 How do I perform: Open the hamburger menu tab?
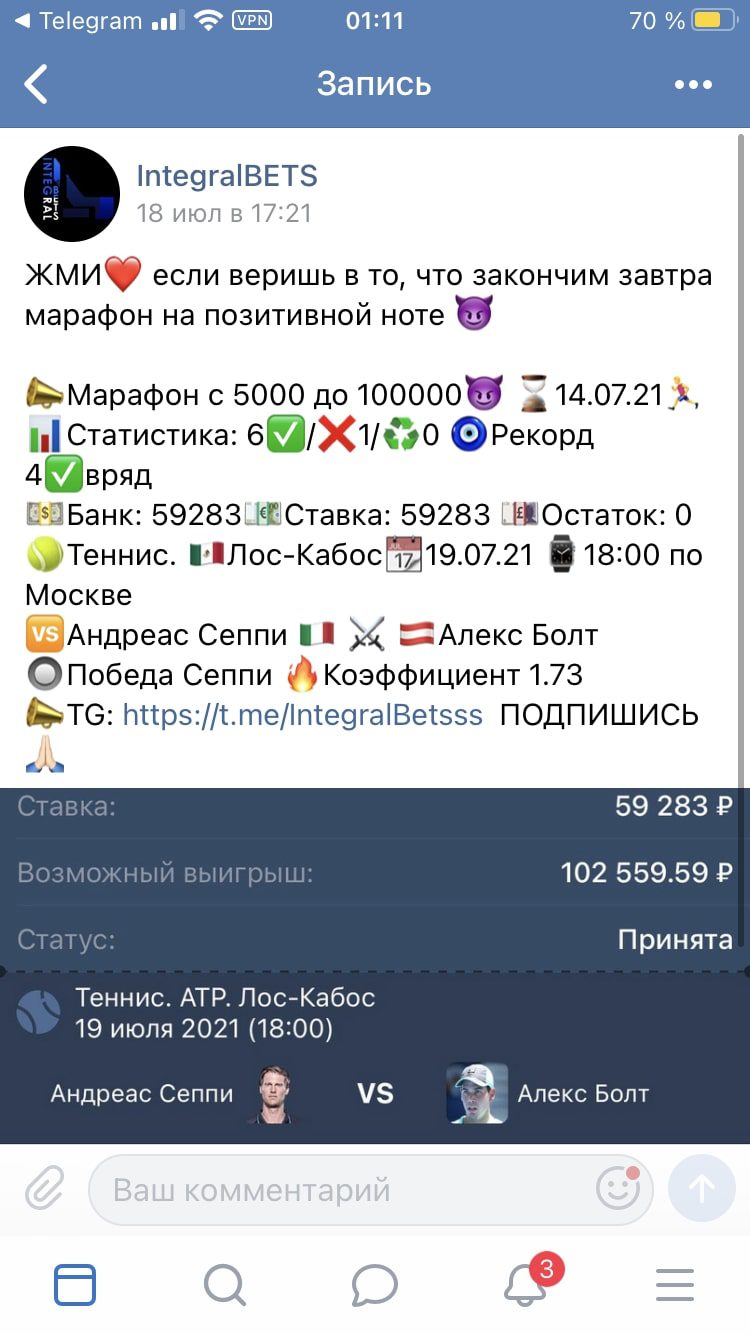[675, 1285]
